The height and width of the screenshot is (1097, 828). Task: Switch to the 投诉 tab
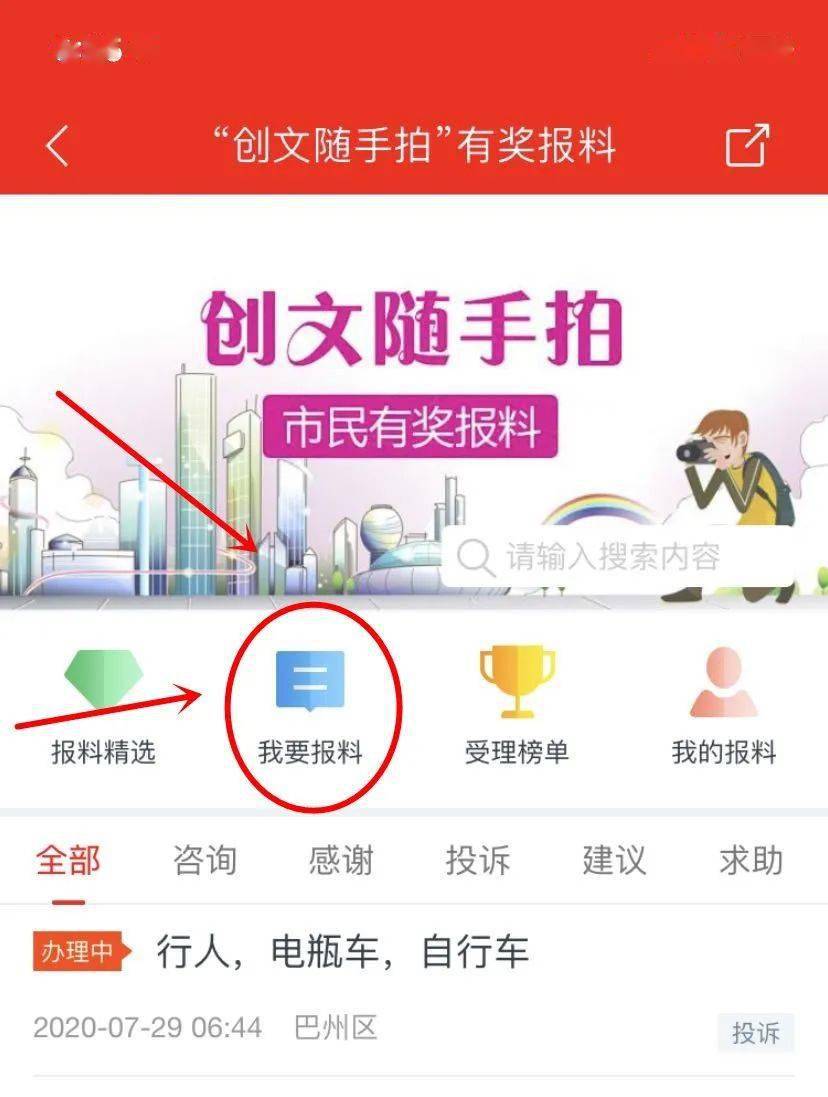478,860
